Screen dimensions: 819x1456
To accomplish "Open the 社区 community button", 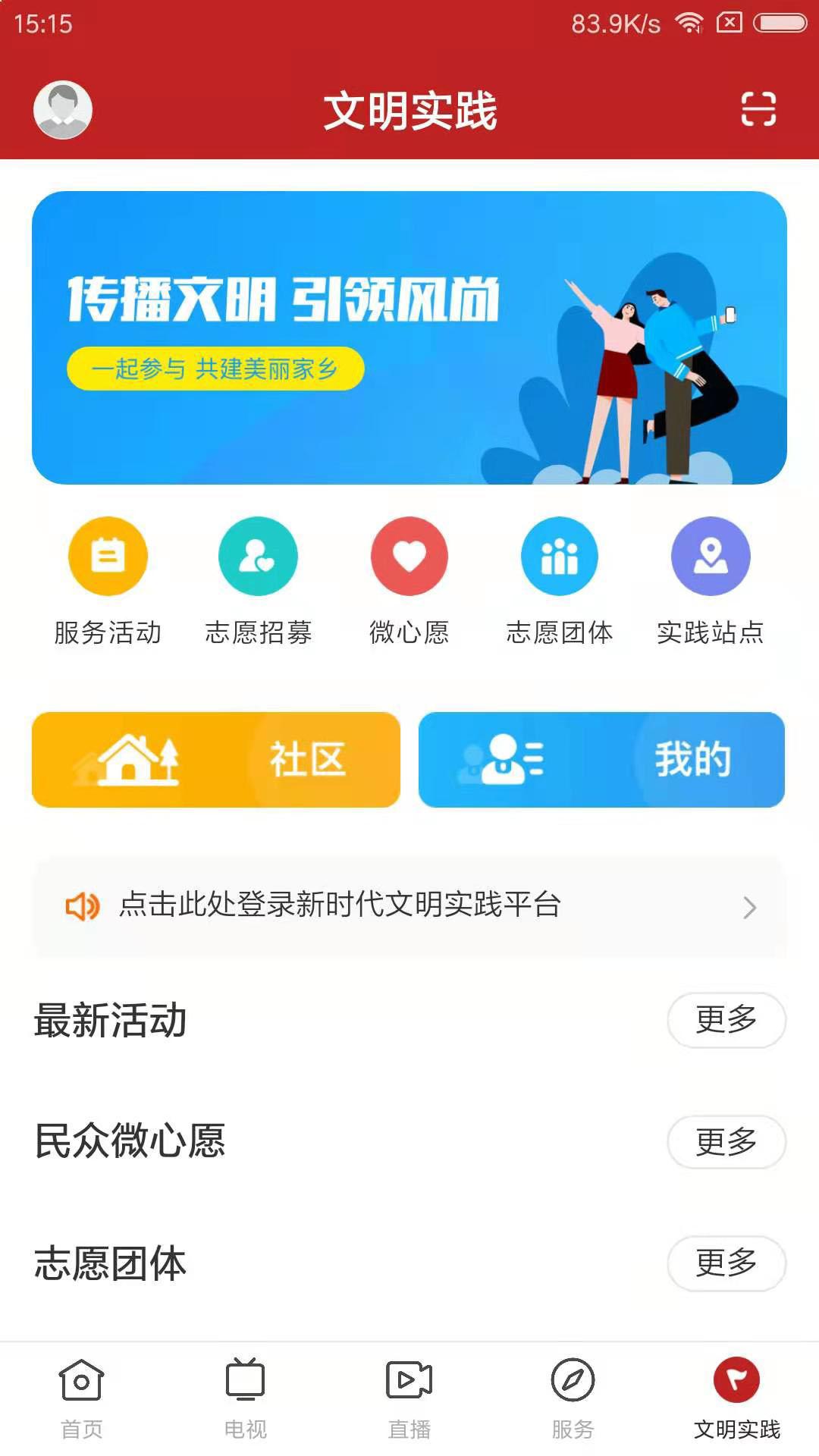I will click(217, 761).
